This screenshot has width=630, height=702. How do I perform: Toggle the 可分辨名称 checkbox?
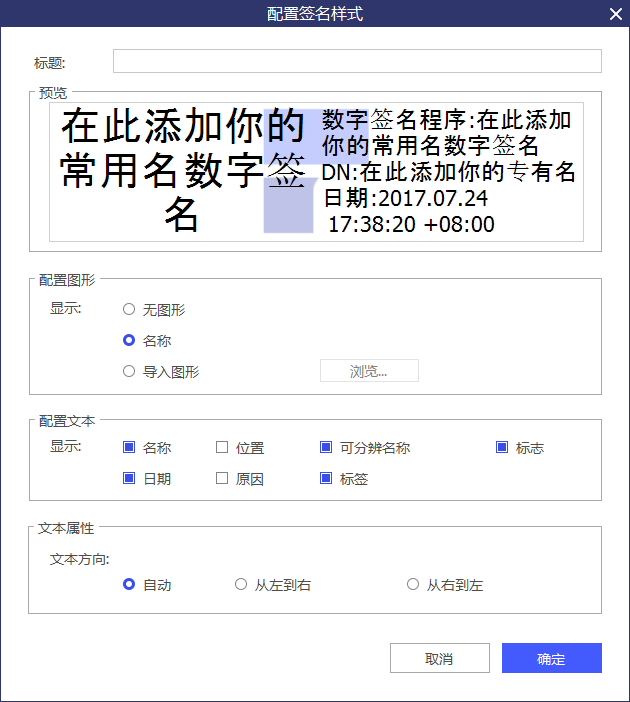pyautogui.click(x=326, y=448)
